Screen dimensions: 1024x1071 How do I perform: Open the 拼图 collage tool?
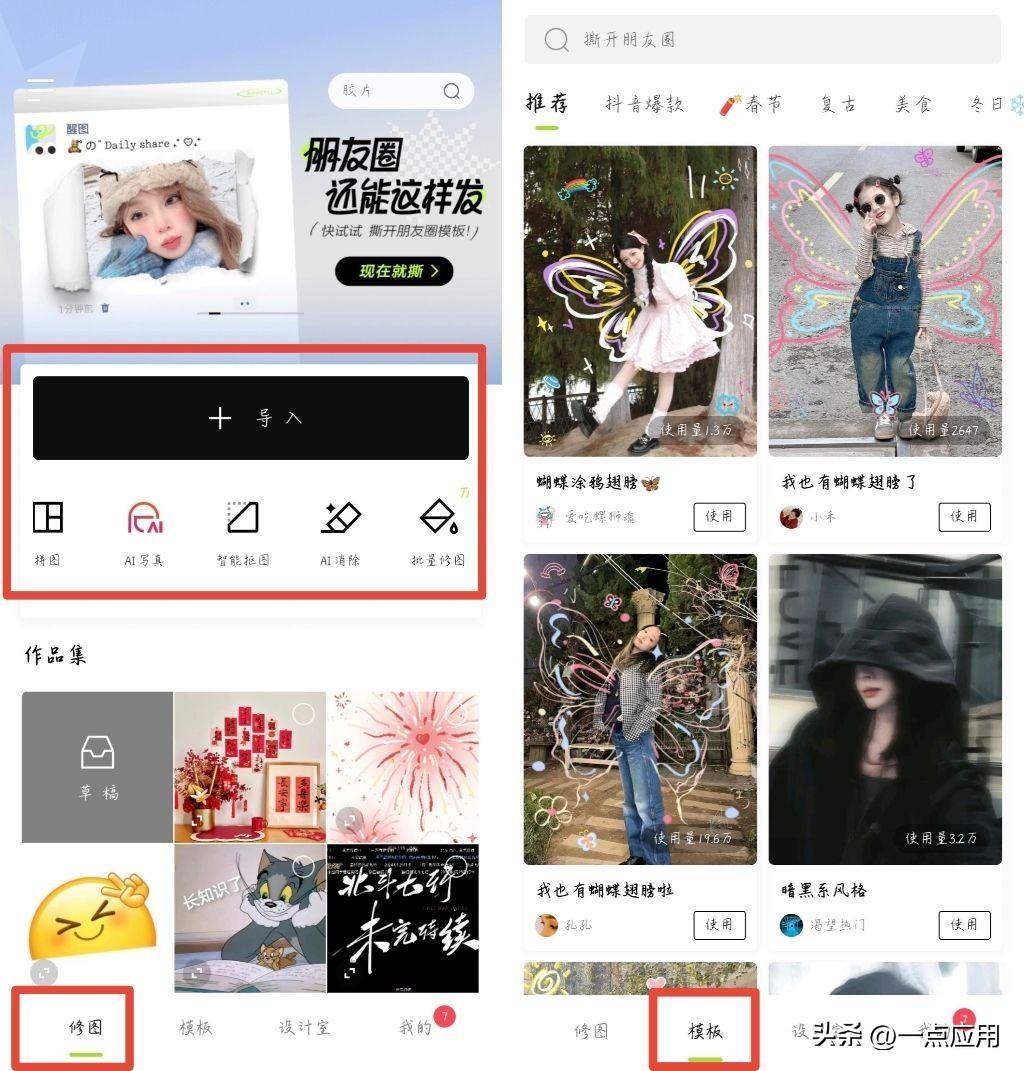pyautogui.click(x=47, y=532)
